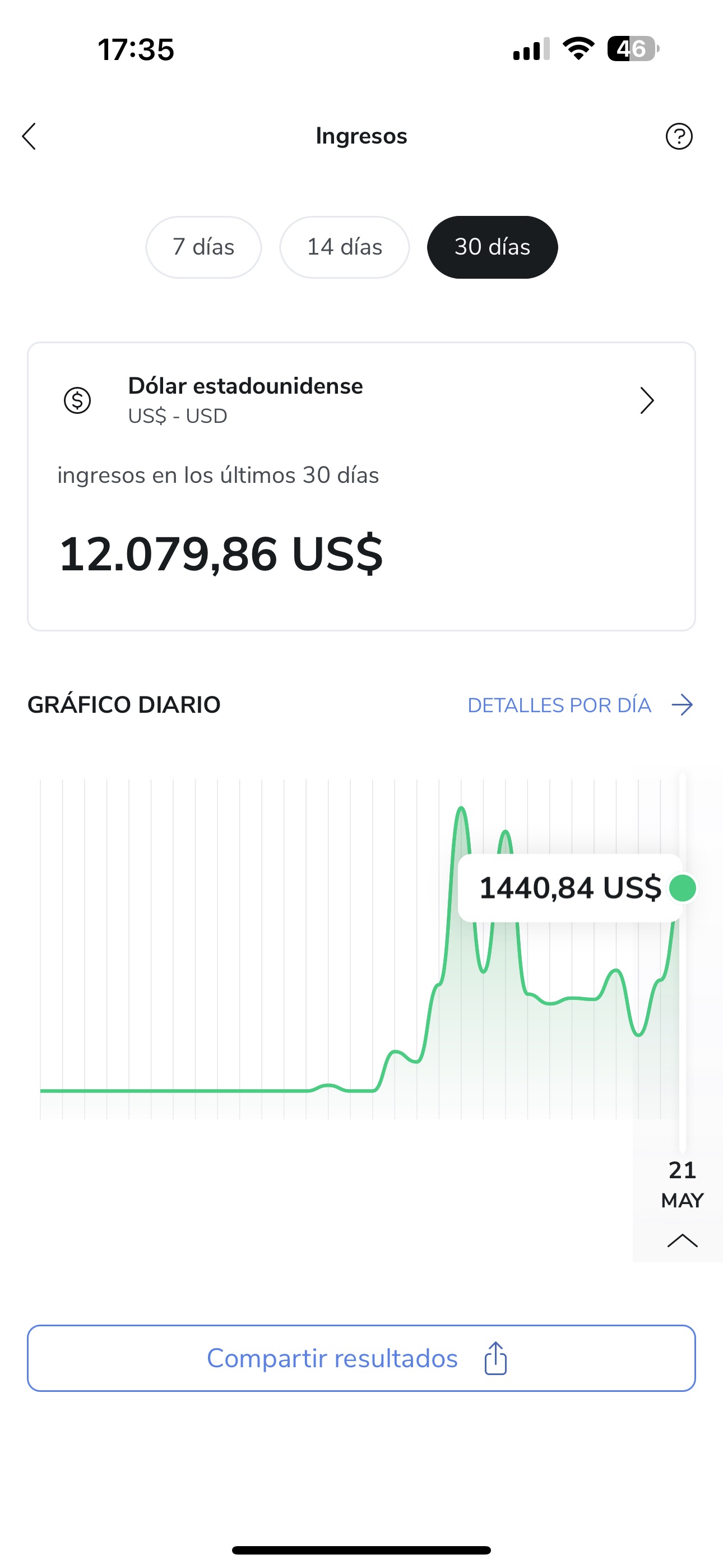Select the 14 días period
The width and height of the screenshot is (723, 1568).
(345, 247)
